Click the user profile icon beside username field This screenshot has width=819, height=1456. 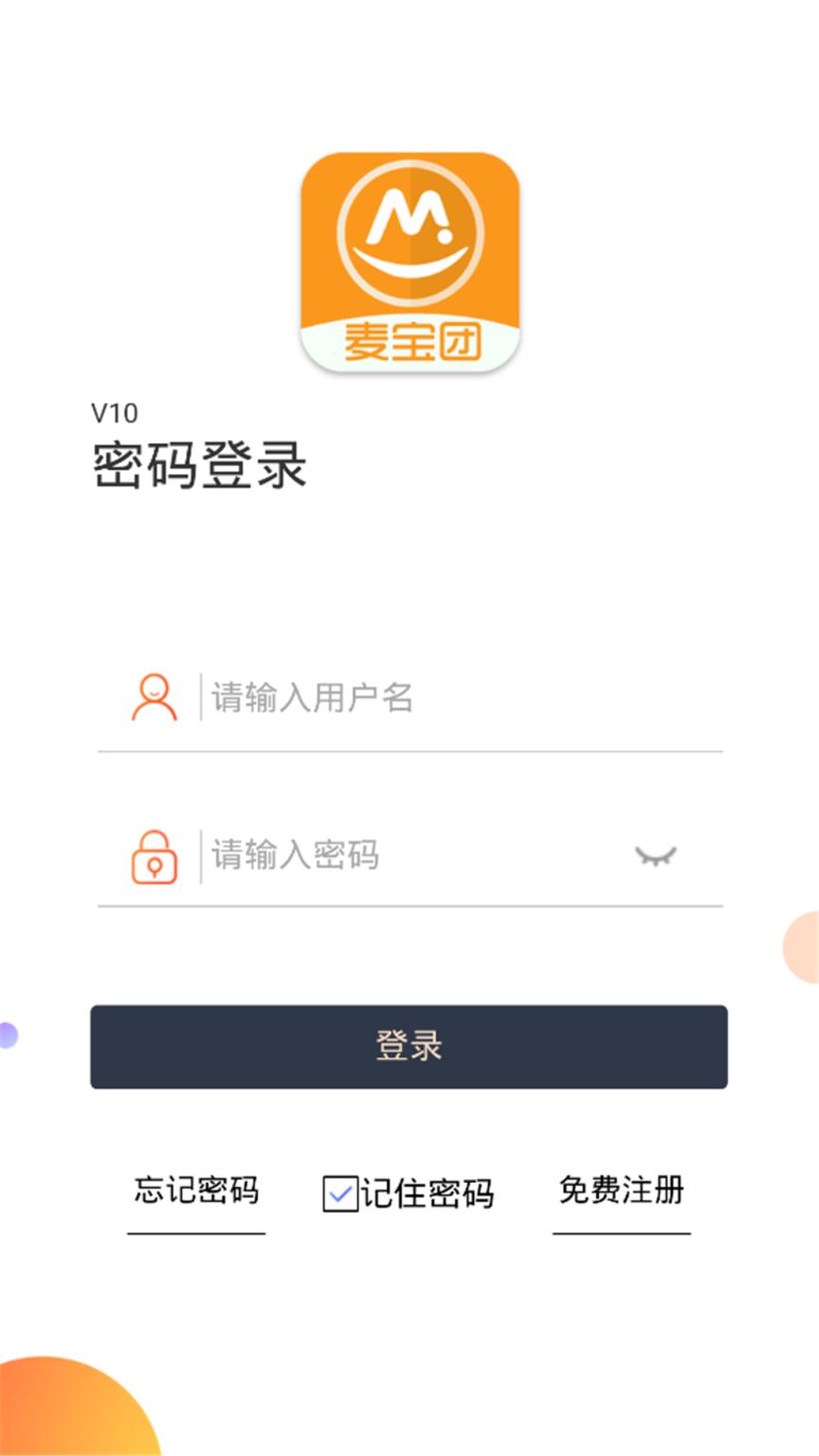pos(153,697)
